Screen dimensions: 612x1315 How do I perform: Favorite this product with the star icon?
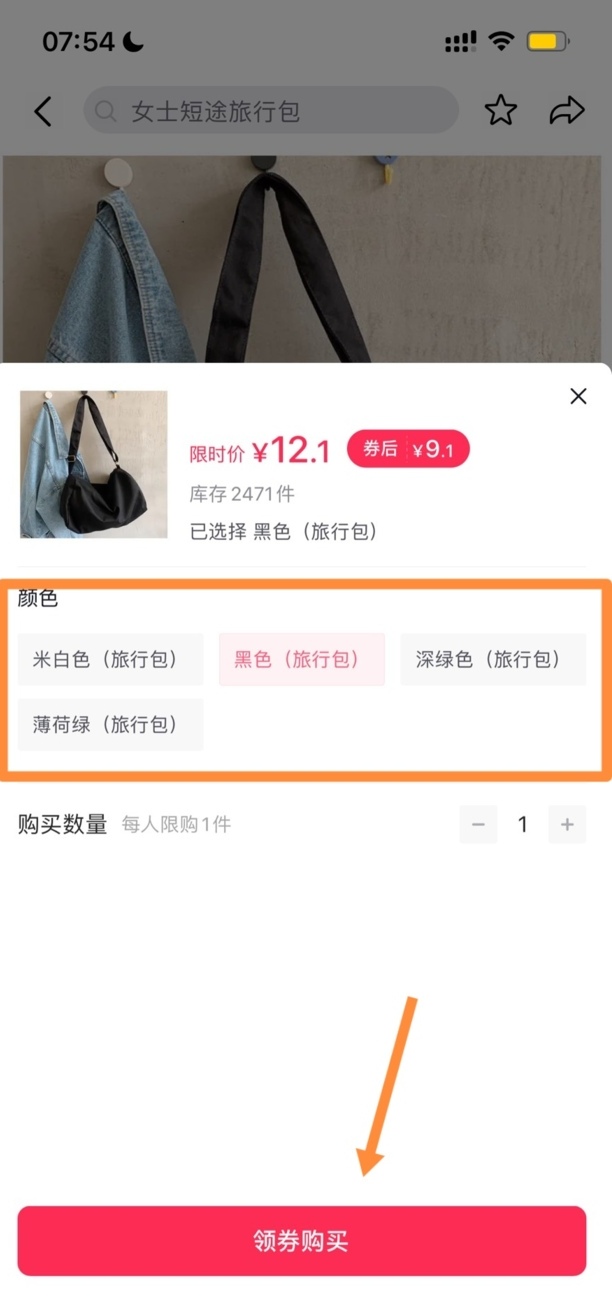click(500, 111)
